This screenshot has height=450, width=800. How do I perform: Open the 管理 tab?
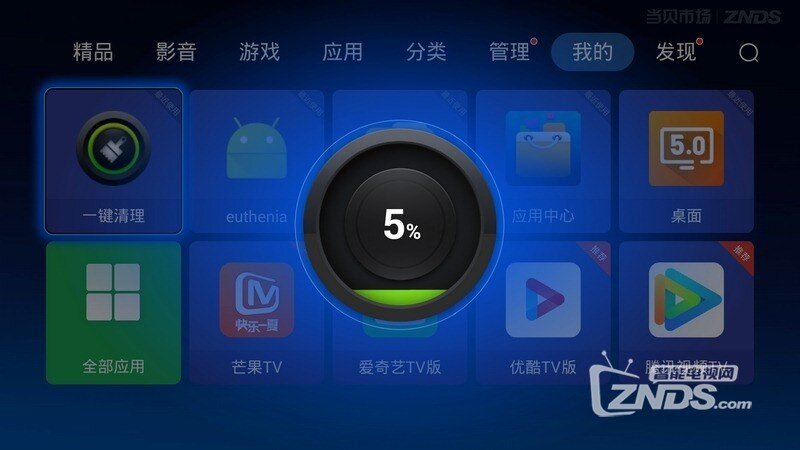[510, 52]
